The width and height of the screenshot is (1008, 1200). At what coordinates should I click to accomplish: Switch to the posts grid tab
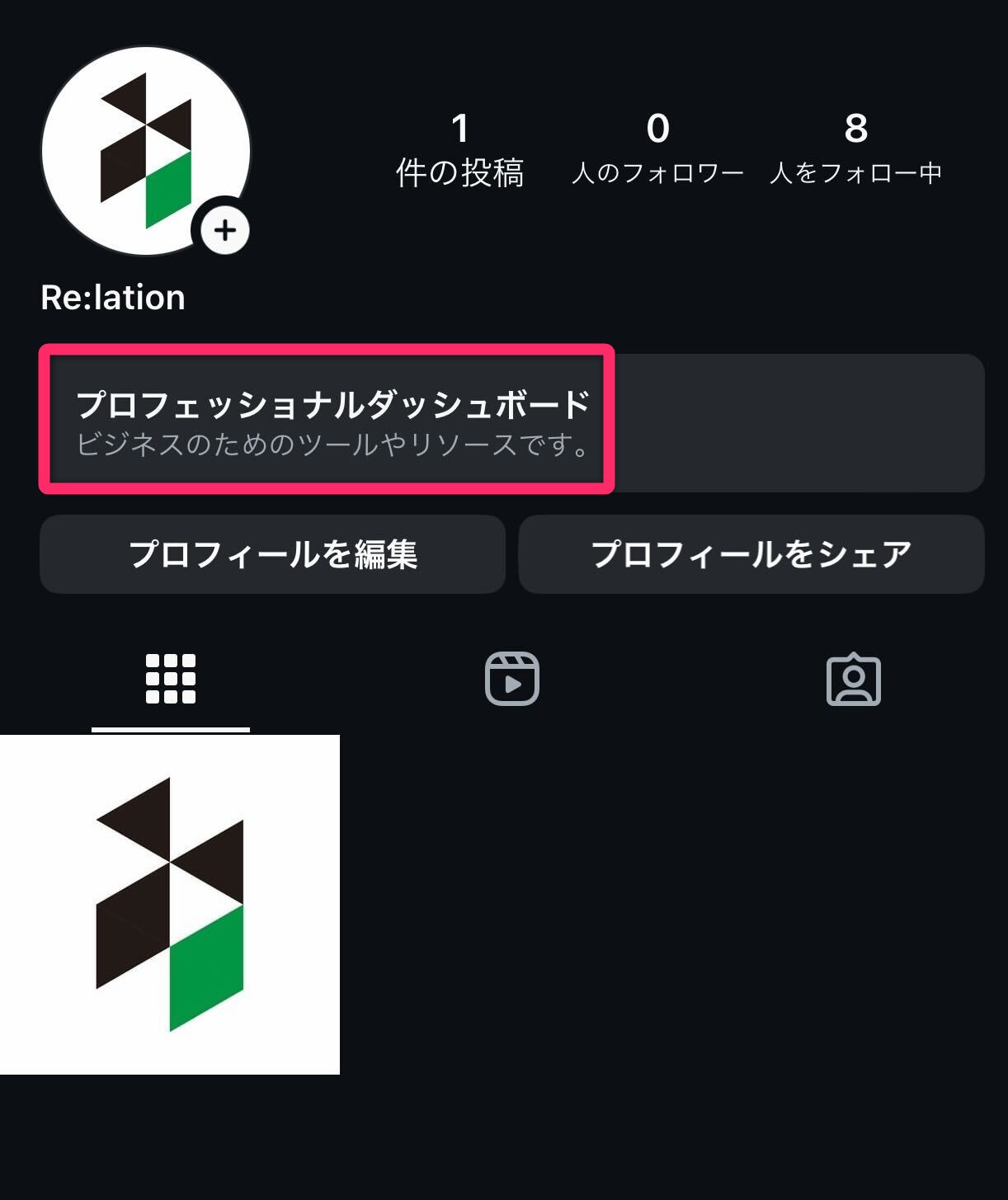[x=171, y=679]
